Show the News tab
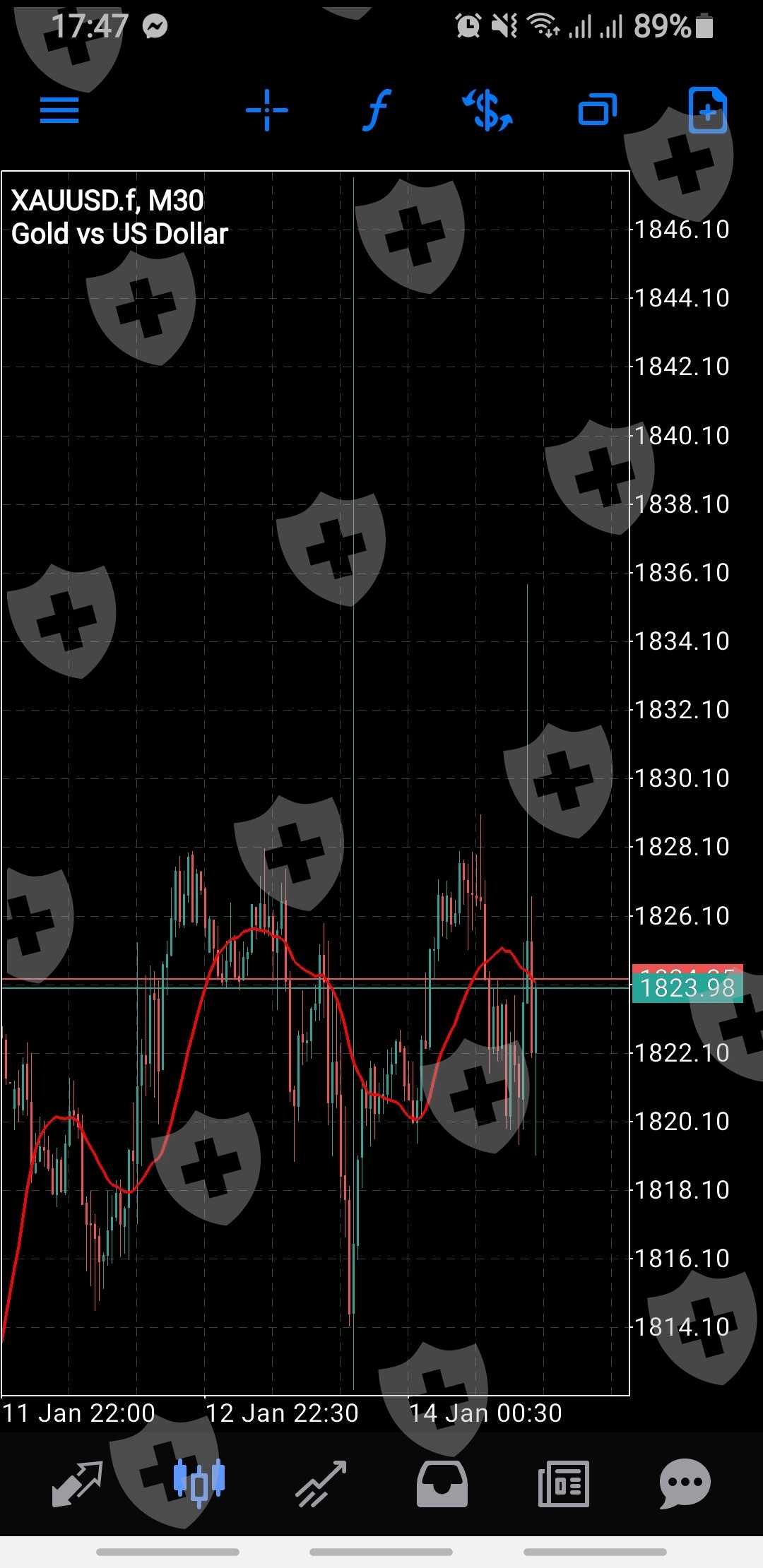Screen dimensions: 763x1568 coord(564,1483)
